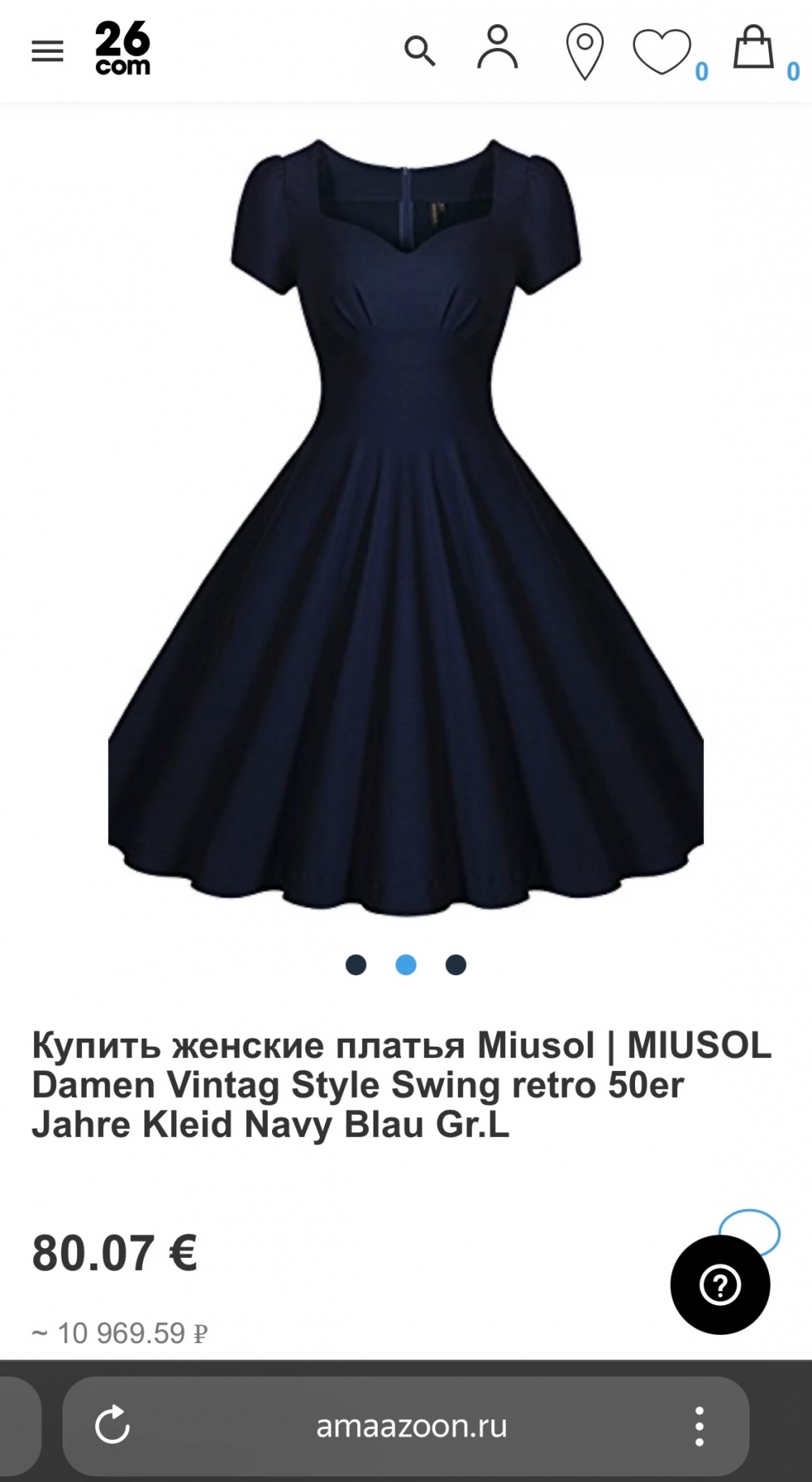Open the hamburger menu
The width and height of the screenshot is (812, 1482).
pos(47,52)
